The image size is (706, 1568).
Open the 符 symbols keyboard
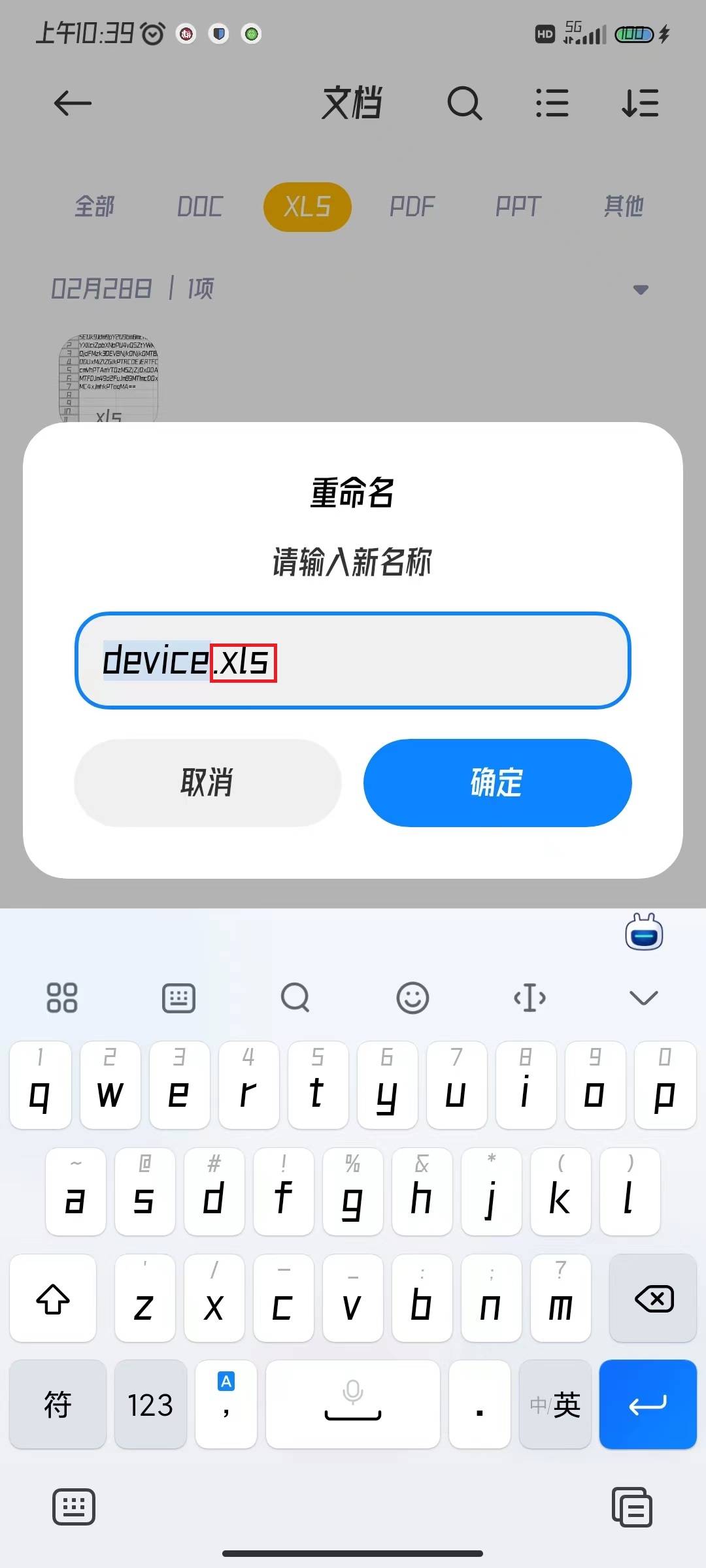click(58, 1405)
